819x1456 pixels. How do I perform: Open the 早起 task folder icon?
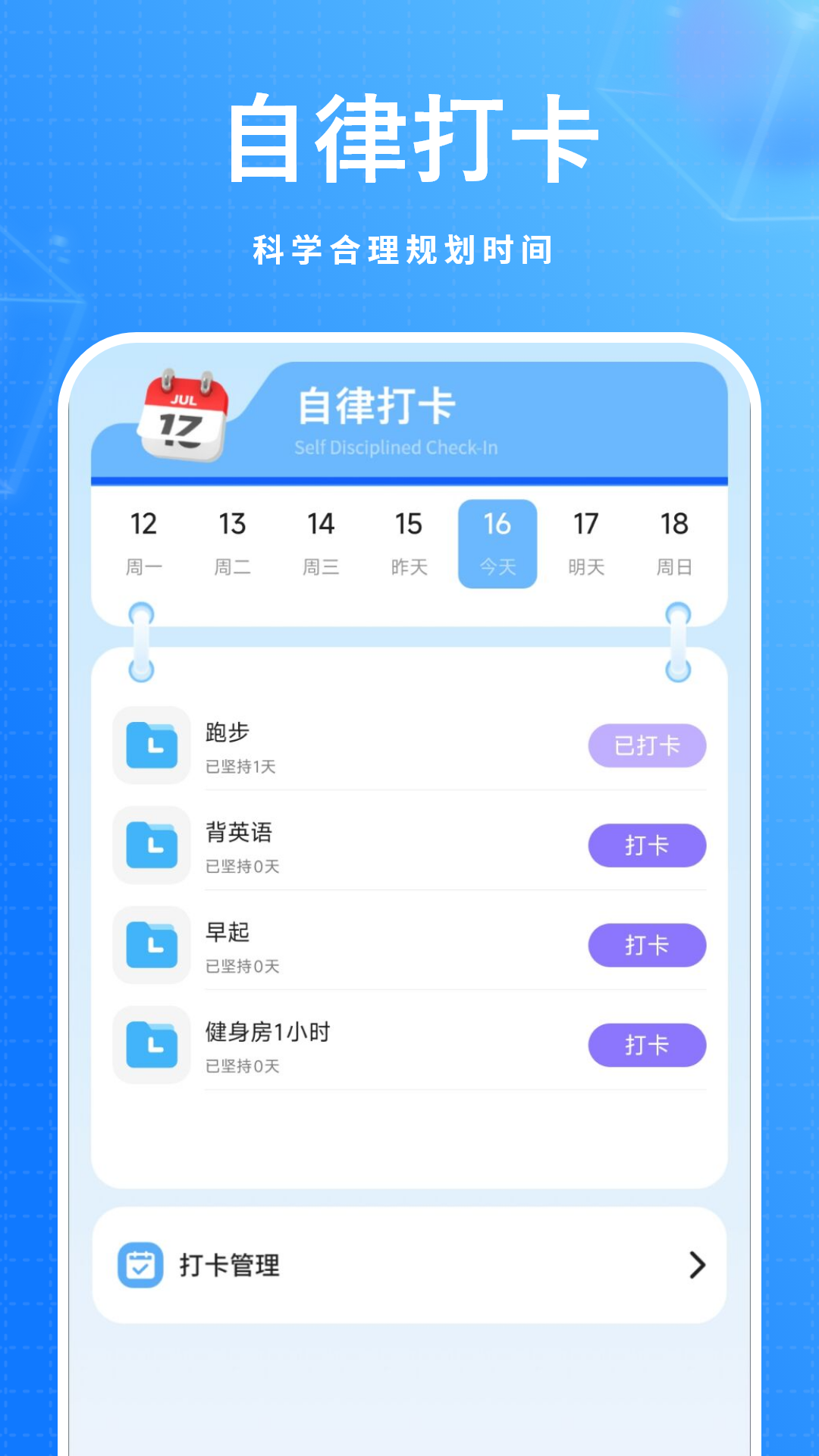[151, 946]
